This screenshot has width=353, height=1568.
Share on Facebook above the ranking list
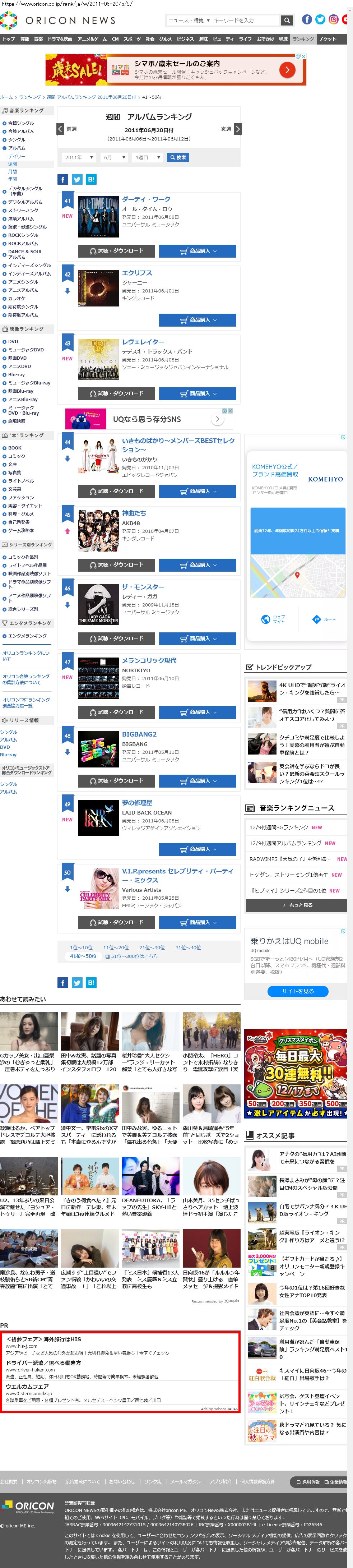click(x=63, y=179)
